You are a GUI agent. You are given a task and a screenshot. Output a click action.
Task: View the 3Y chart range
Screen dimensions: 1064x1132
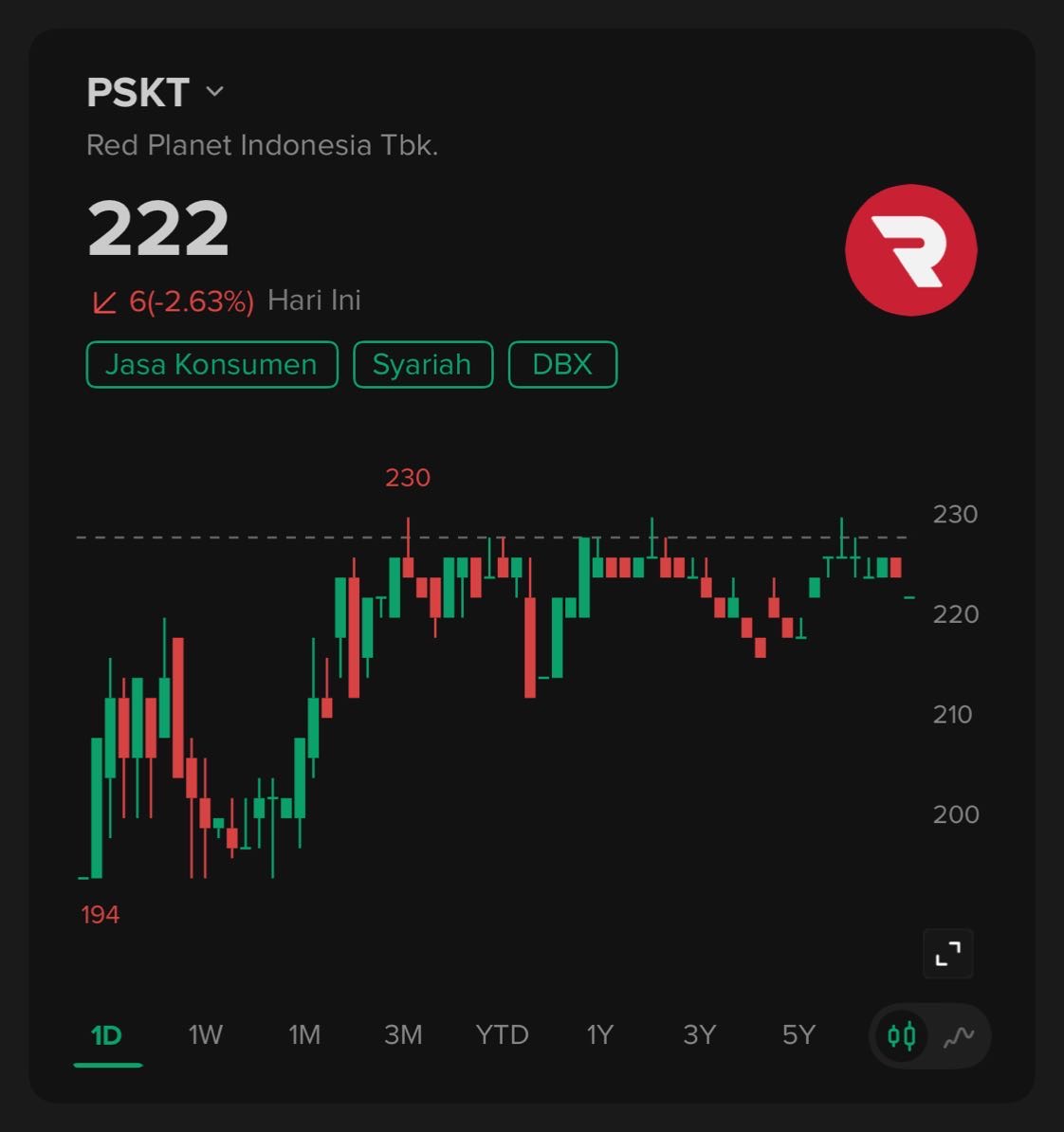pos(699,1034)
